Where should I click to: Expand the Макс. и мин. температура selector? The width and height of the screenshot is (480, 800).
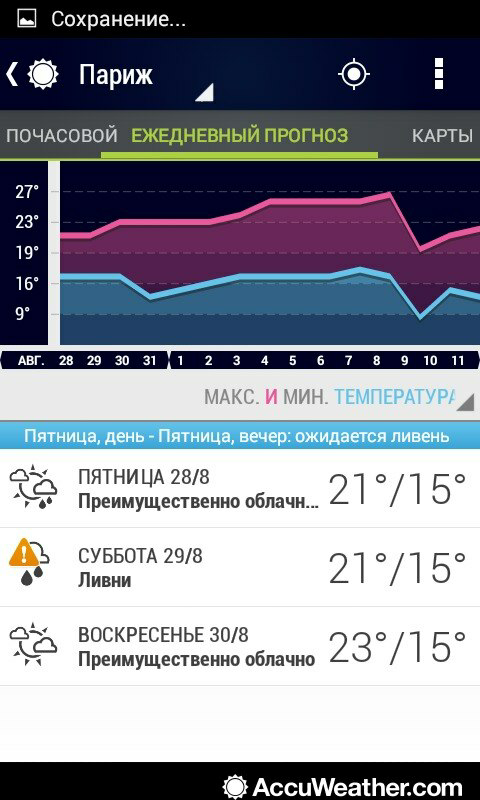338,397
